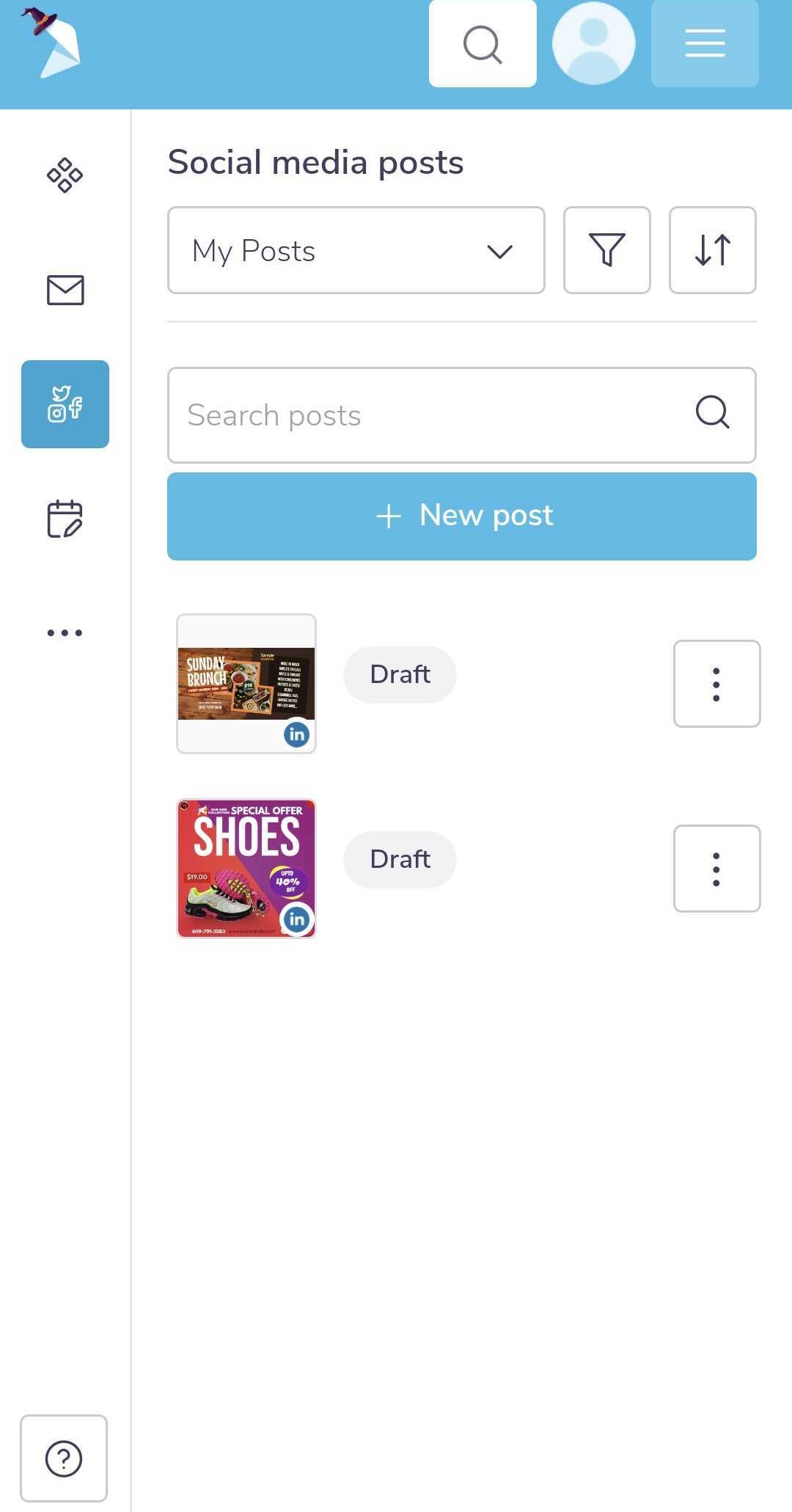Open the email section in the sidebar
Viewport: 792px width, 1512px height.
pos(65,290)
